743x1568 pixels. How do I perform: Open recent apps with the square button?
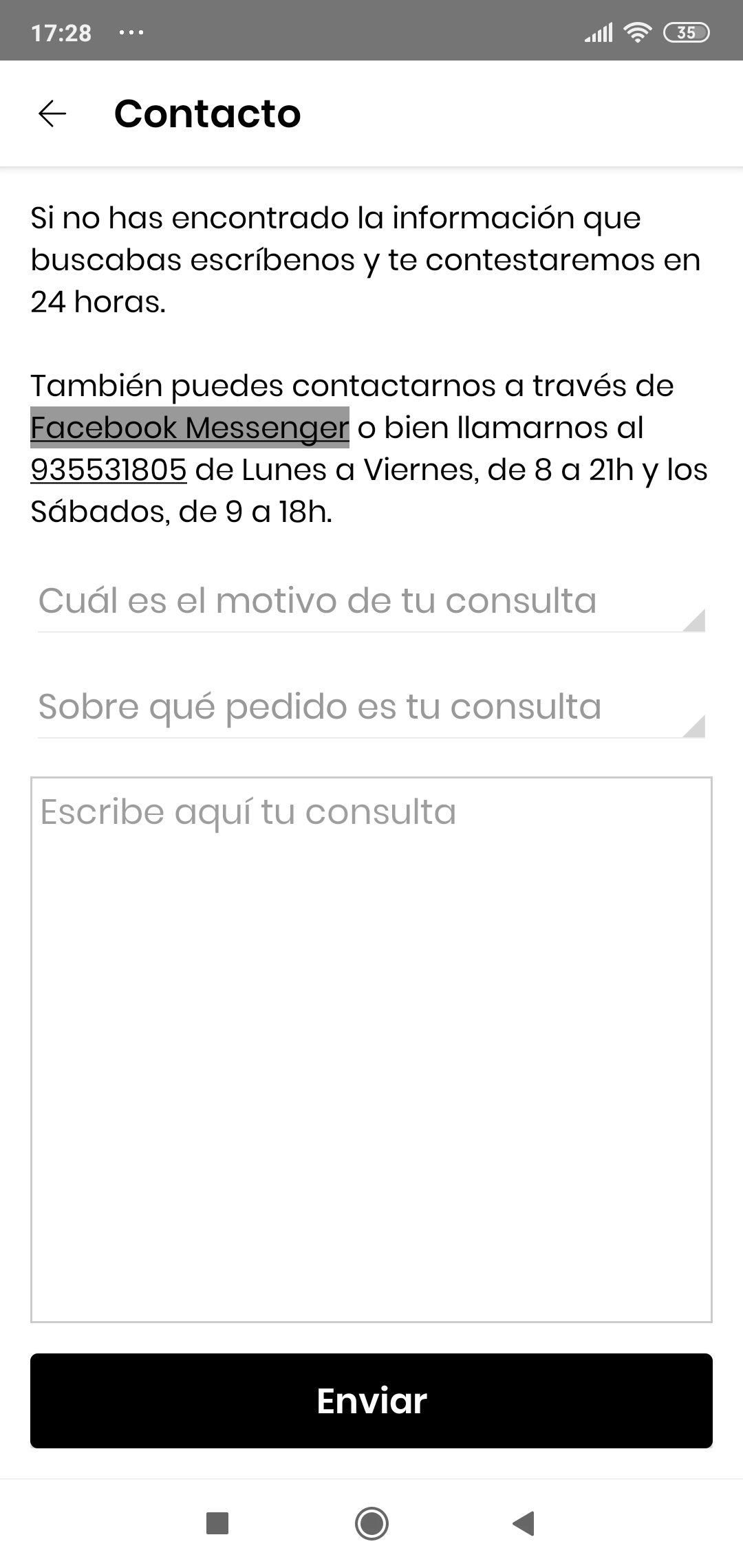(x=217, y=1523)
